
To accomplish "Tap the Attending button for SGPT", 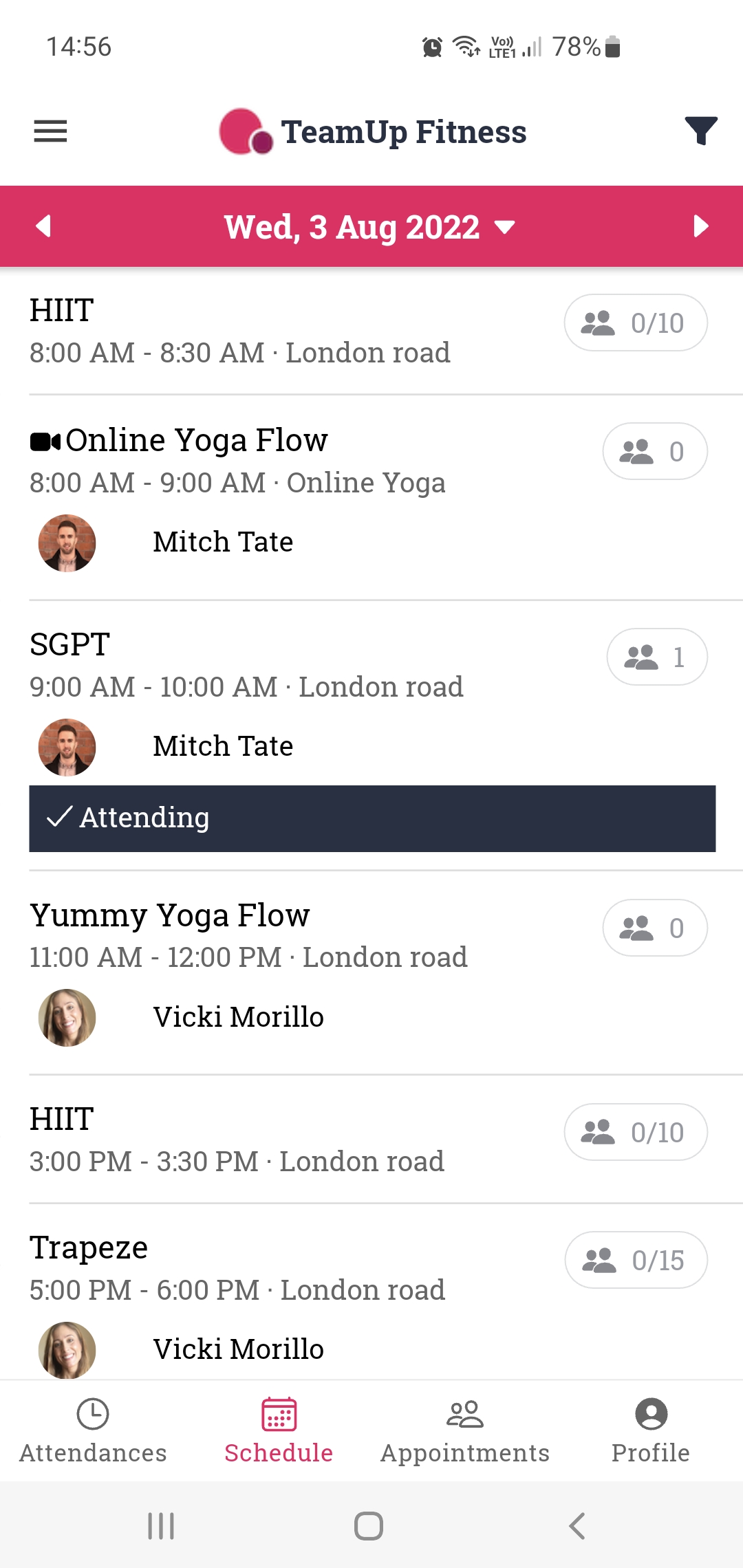I will tap(371, 818).
